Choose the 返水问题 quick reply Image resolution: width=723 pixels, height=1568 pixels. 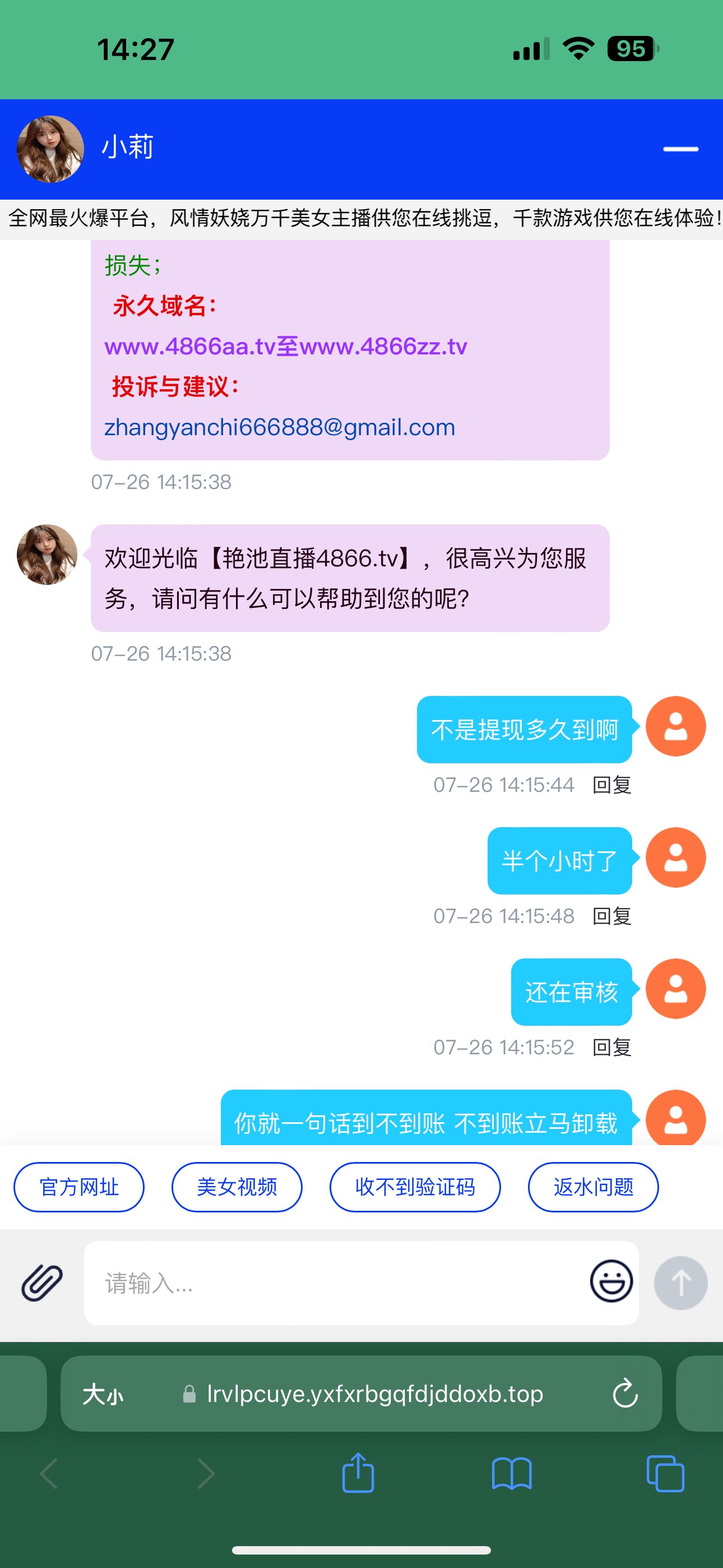tap(594, 1187)
